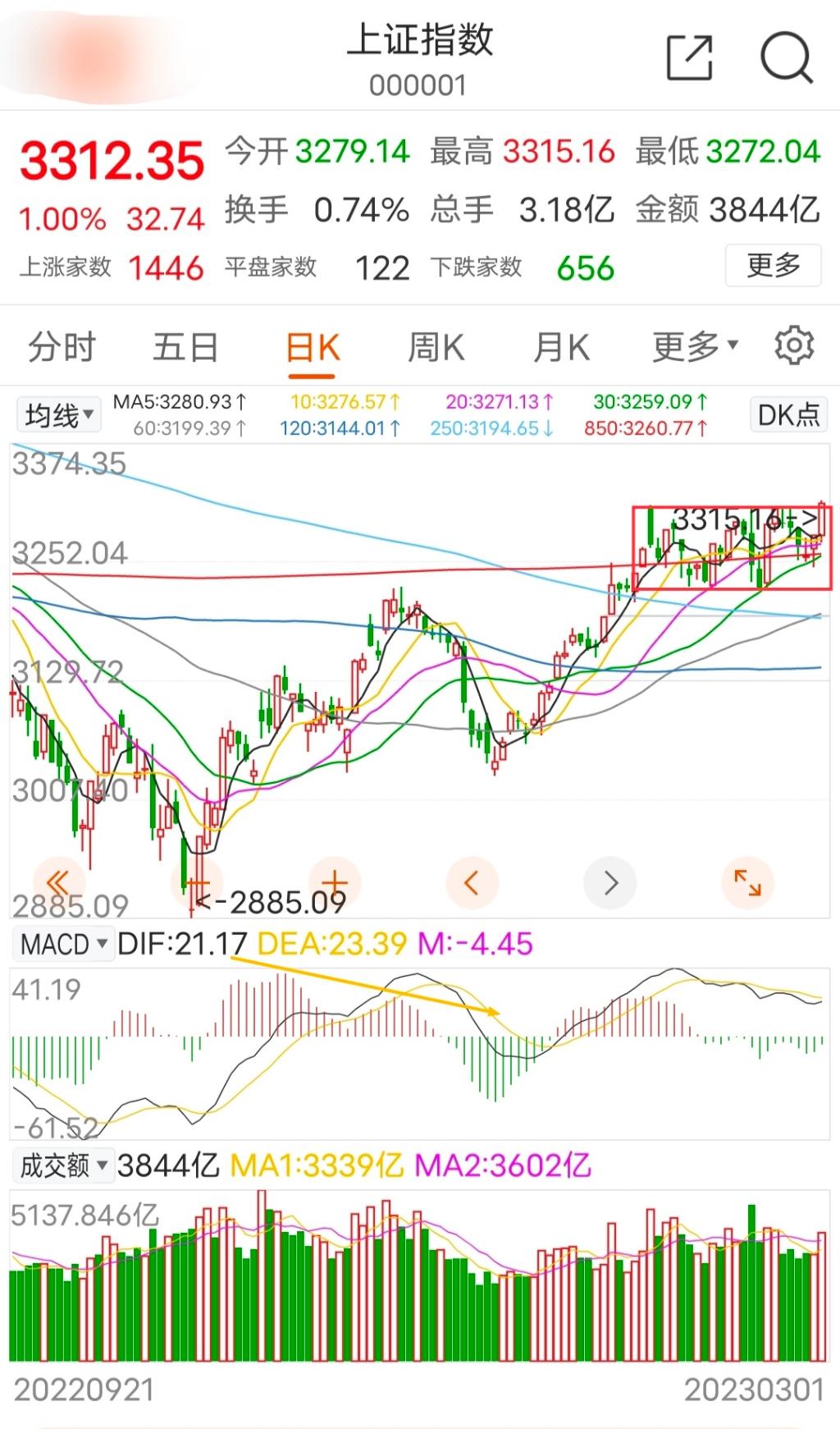Expand chart to fullscreen
This screenshot has height=1429, width=840.
click(747, 882)
